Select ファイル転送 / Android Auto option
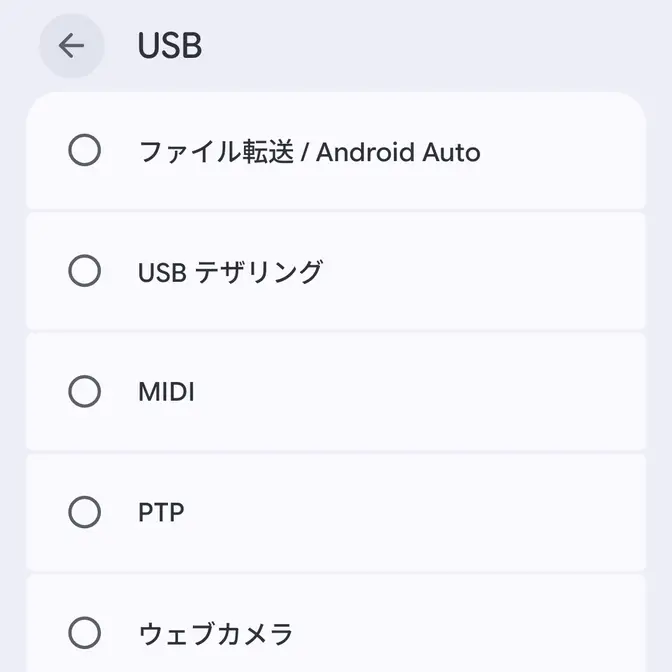The image size is (672, 672). [x=84, y=151]
